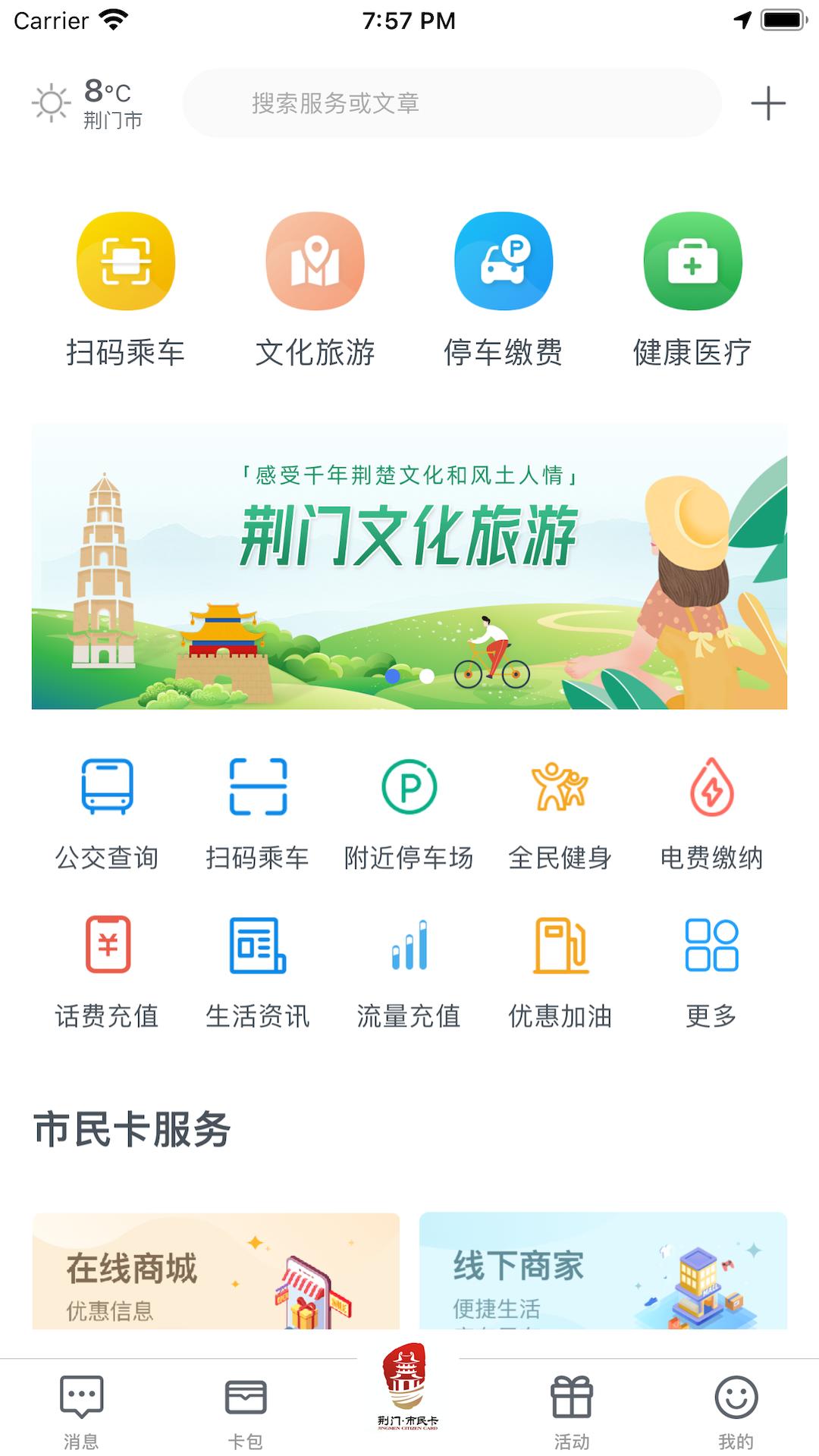
Task: Open 话费充值 phone top-up
Action: click(107, 971)
